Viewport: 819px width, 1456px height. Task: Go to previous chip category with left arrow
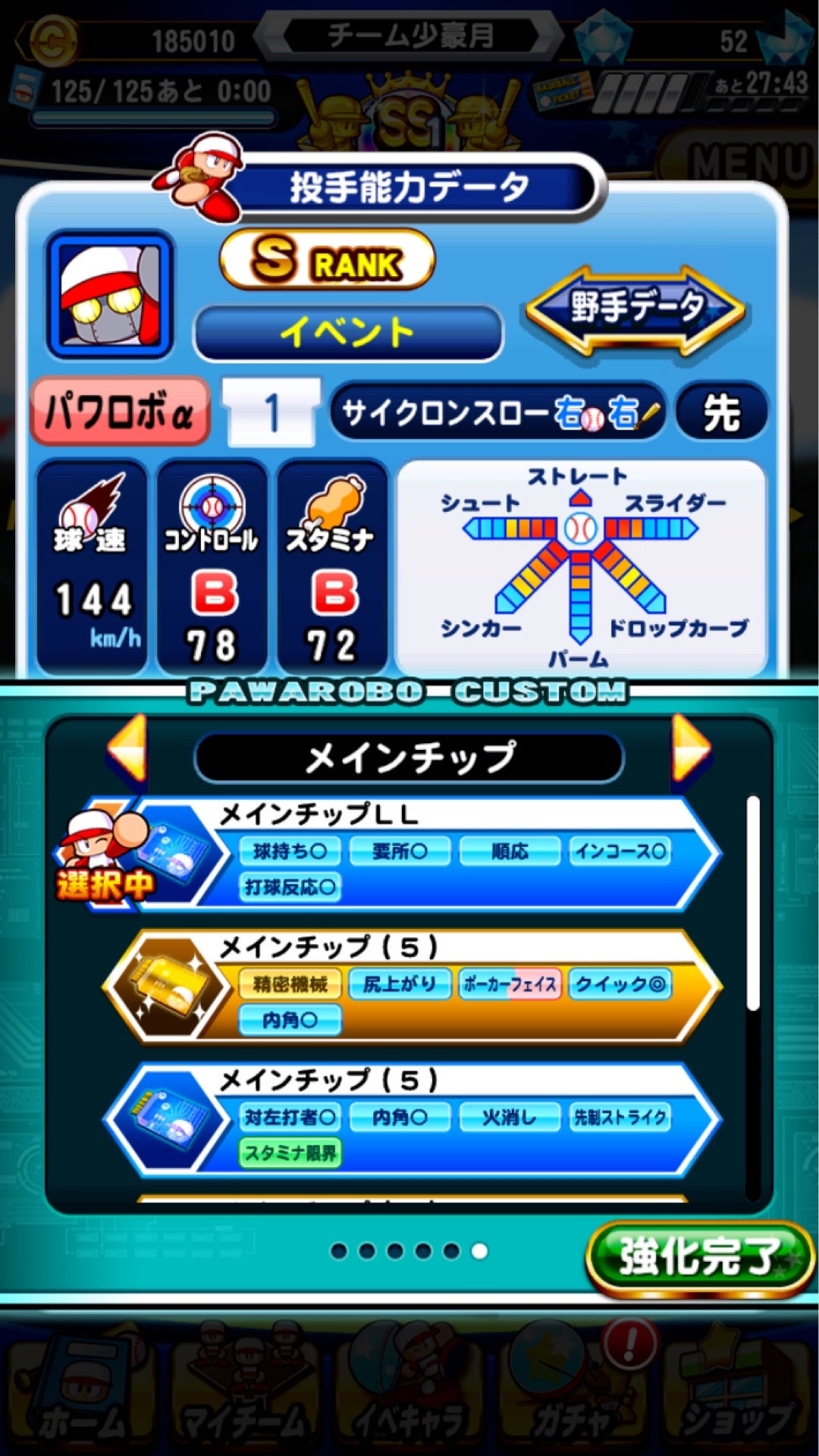(127, 748)
